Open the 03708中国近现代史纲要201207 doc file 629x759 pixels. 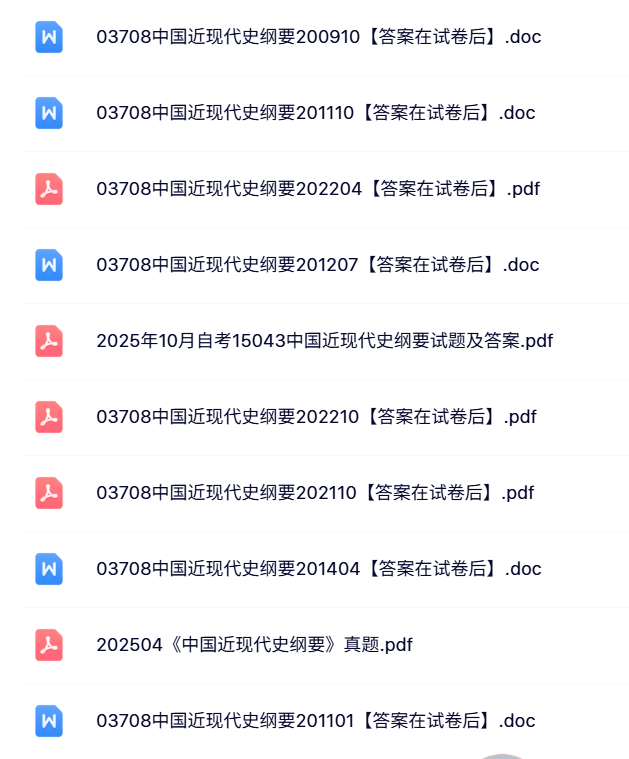317,265
